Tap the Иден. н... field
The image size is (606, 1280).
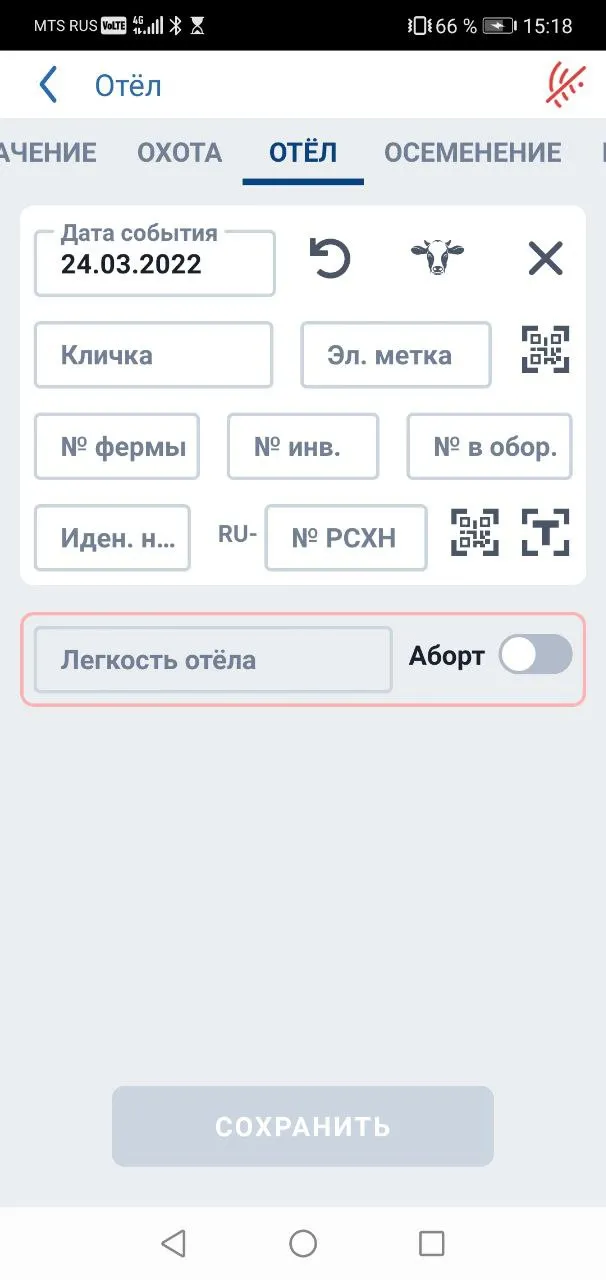(x=112, y=538)
